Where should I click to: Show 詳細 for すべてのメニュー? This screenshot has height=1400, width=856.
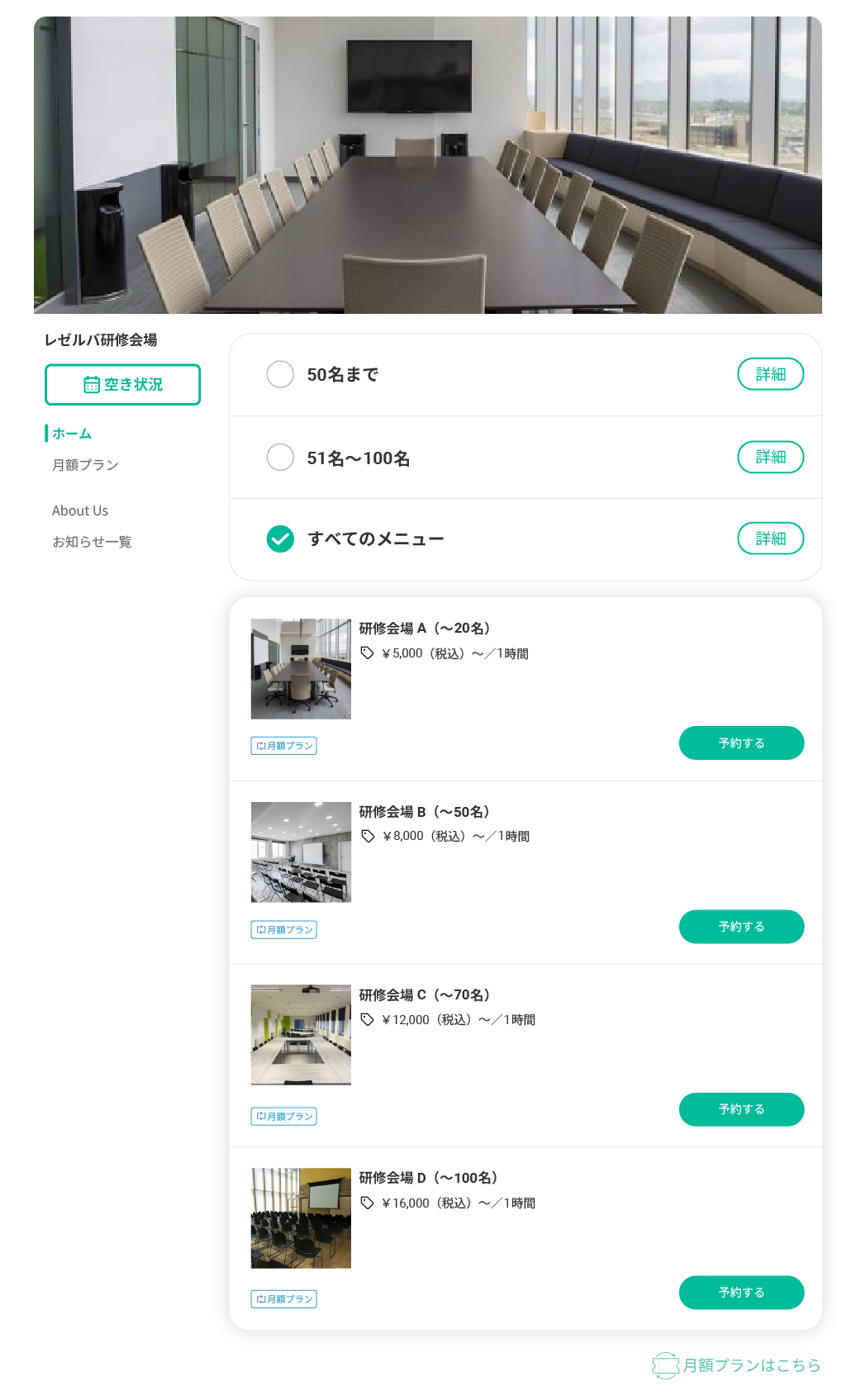tap(770, 539)
